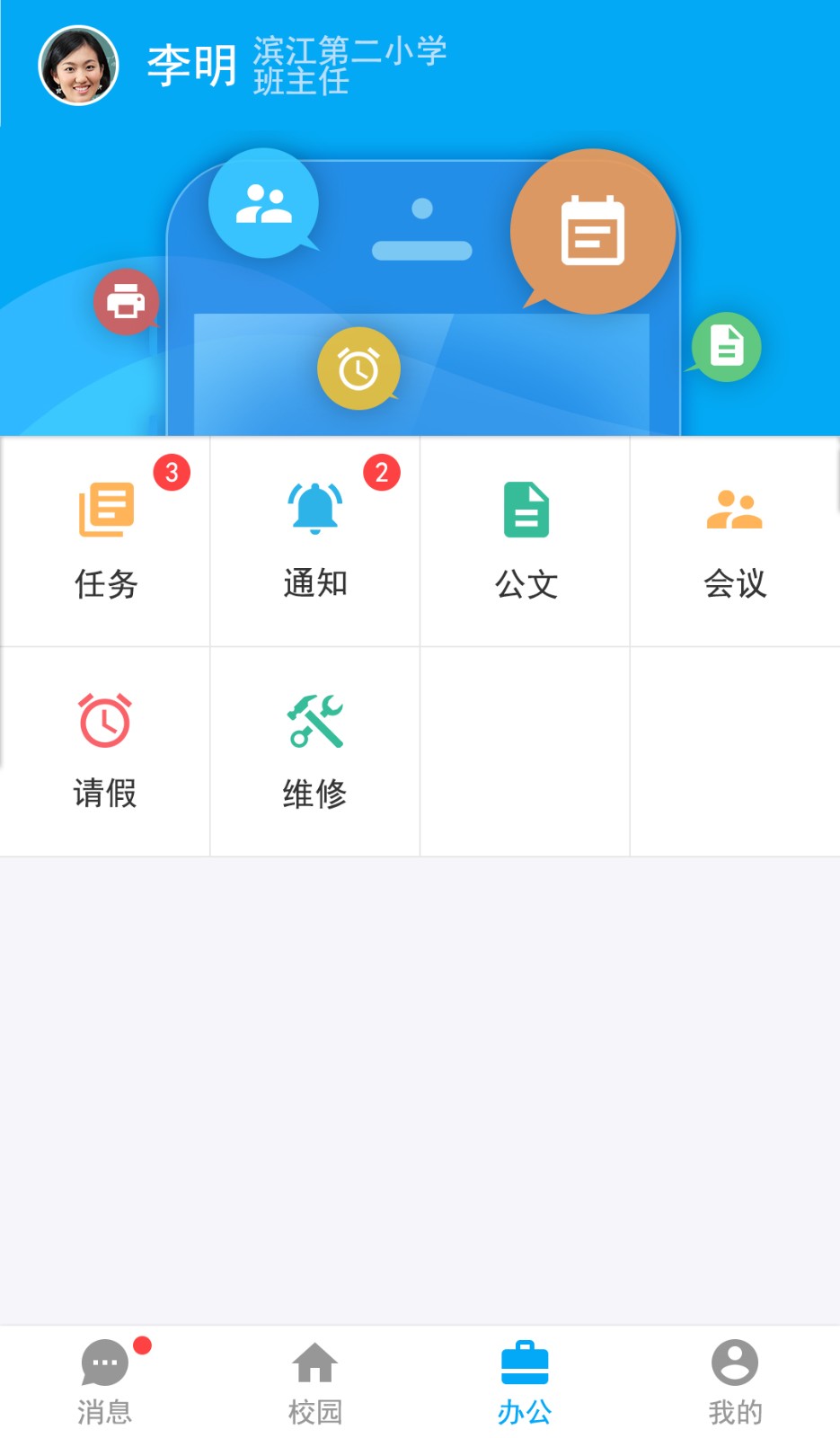Open the 我的 (Me) tab

click(735, 1380)
